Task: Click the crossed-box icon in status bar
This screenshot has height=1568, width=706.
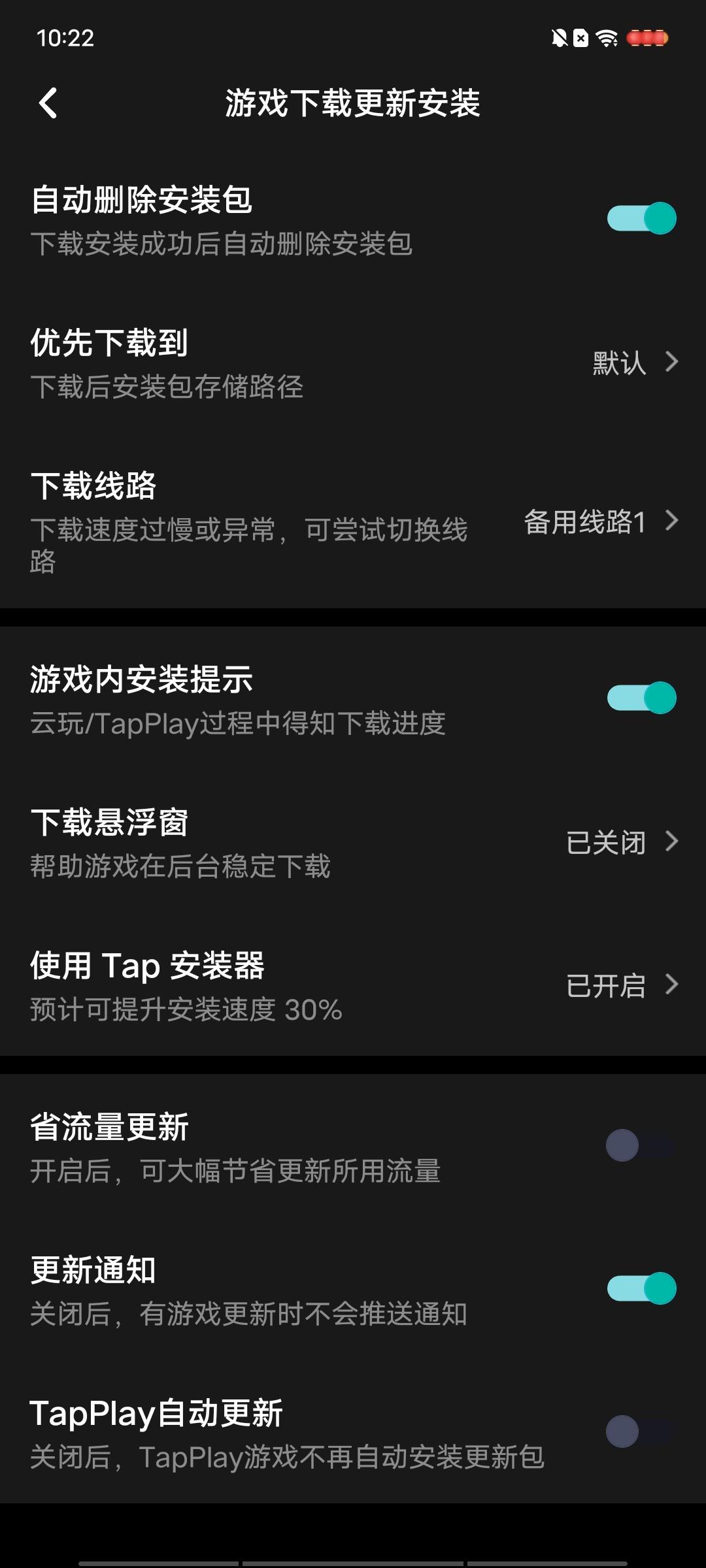Action: tap(580, 39)
